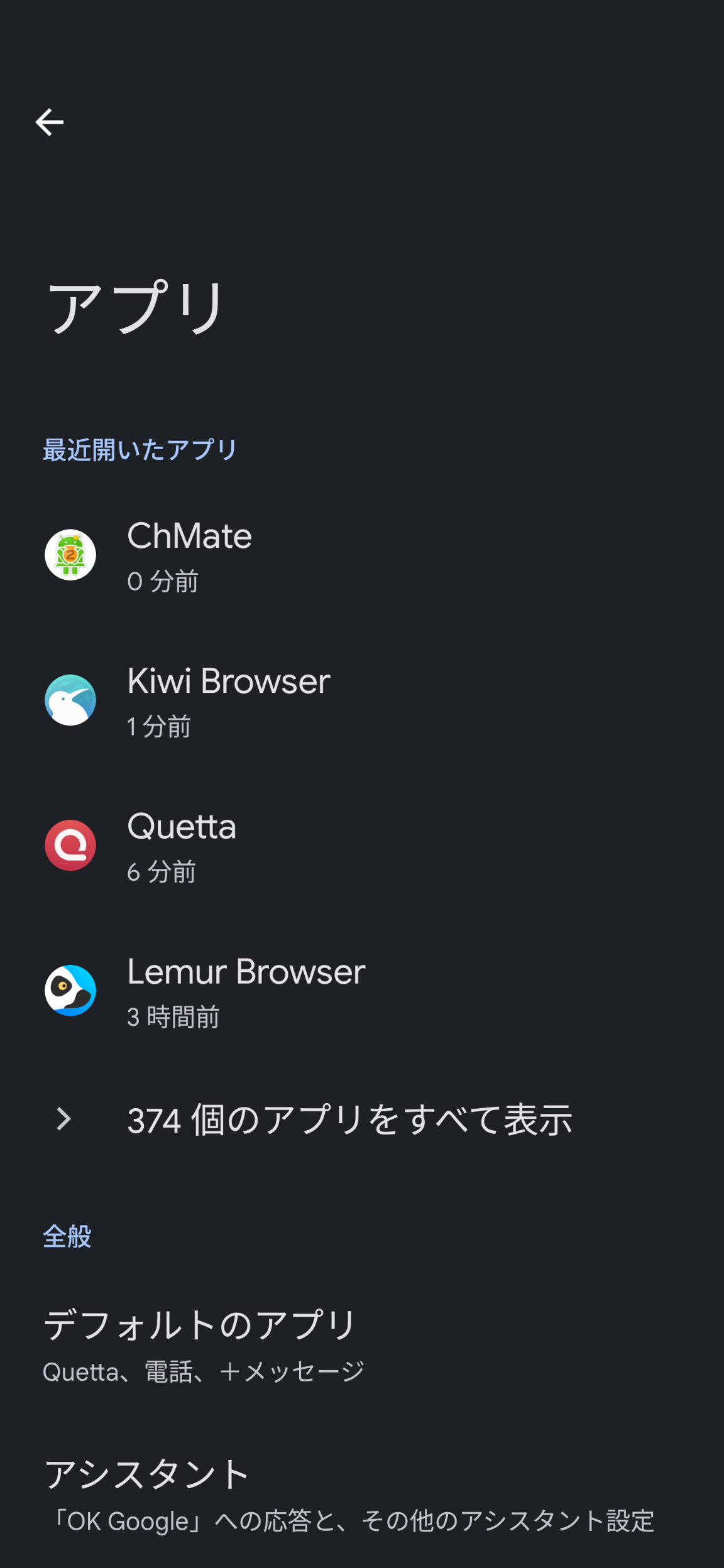Go back using the top arrow
This screenshot has width=724, height=1568.
(x=50, y=122)
